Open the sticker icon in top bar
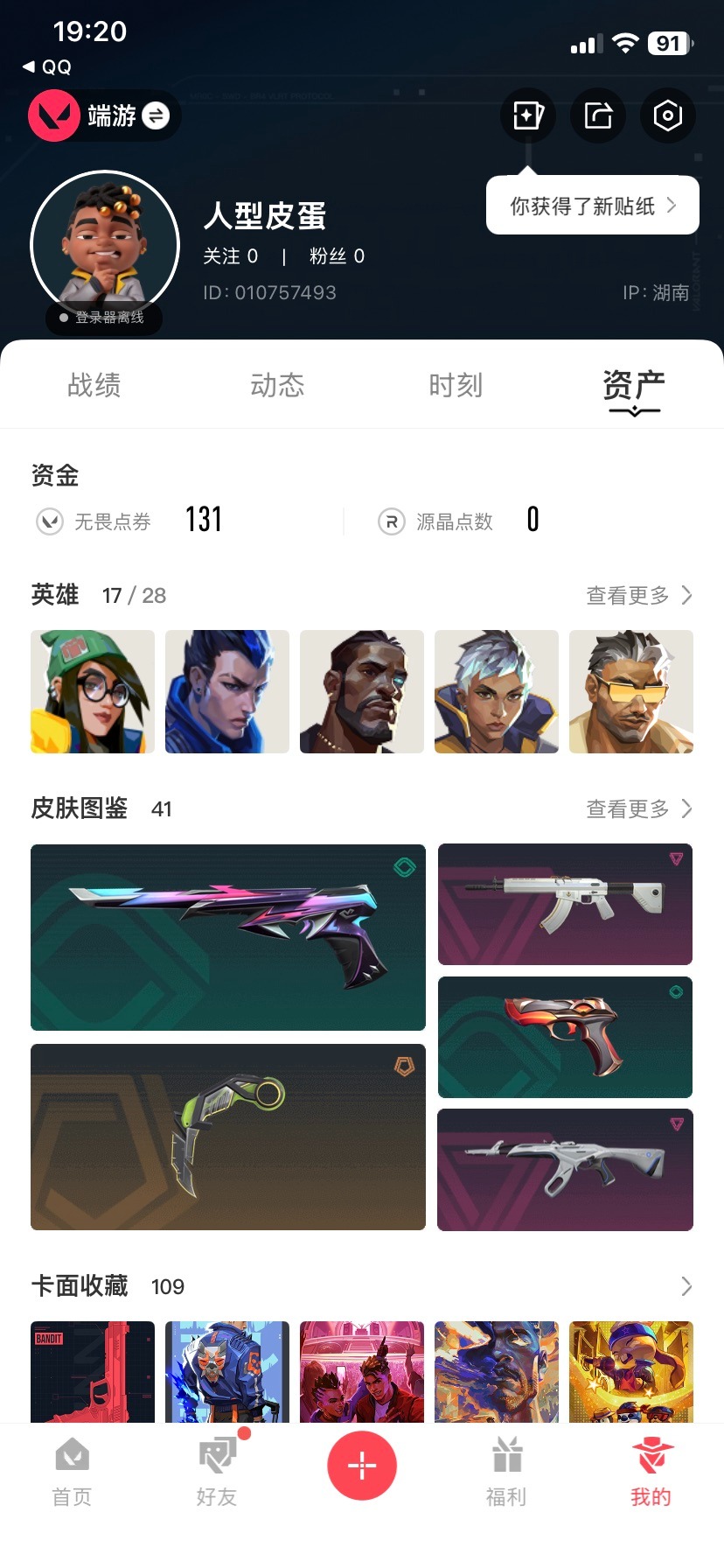 (527, 115)
